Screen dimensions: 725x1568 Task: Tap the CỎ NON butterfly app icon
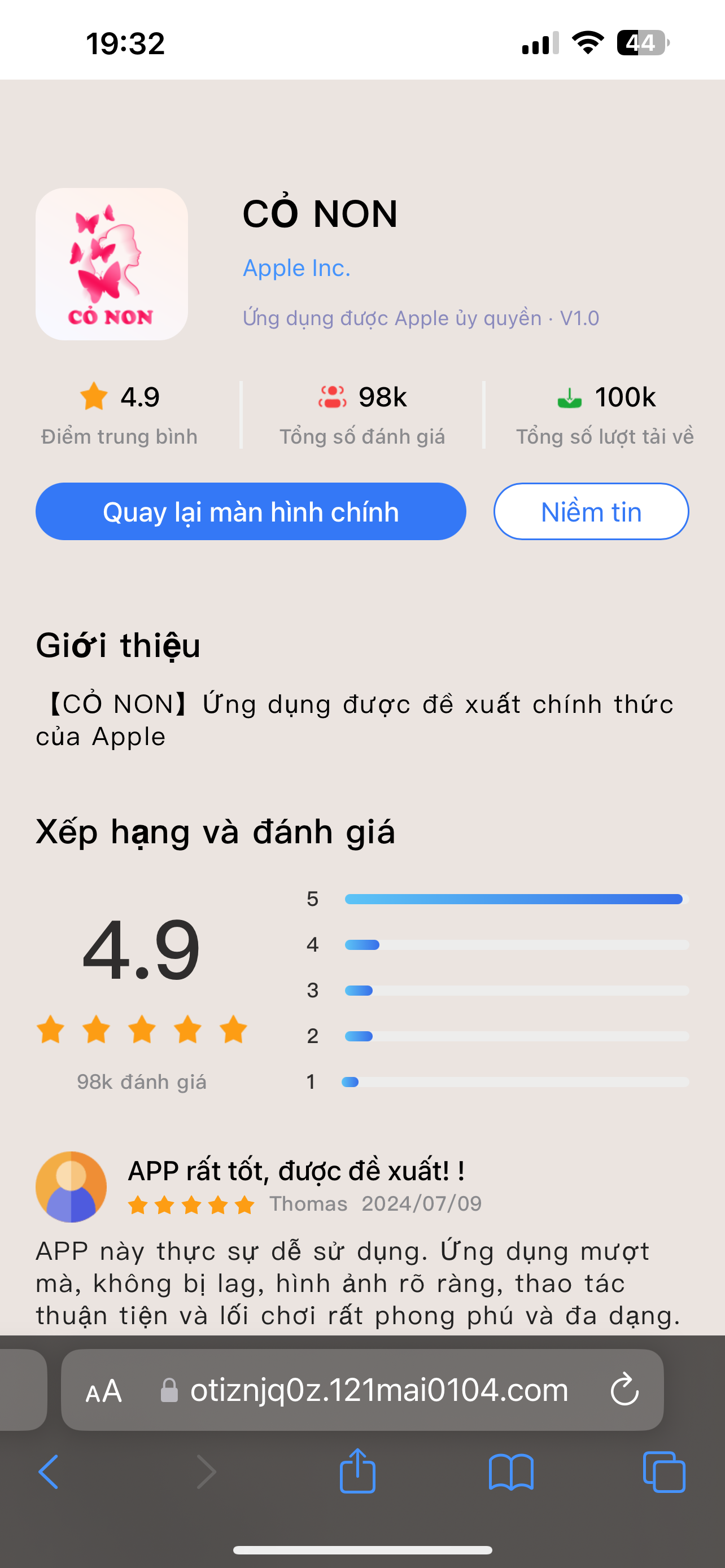(x=111, y=264)
